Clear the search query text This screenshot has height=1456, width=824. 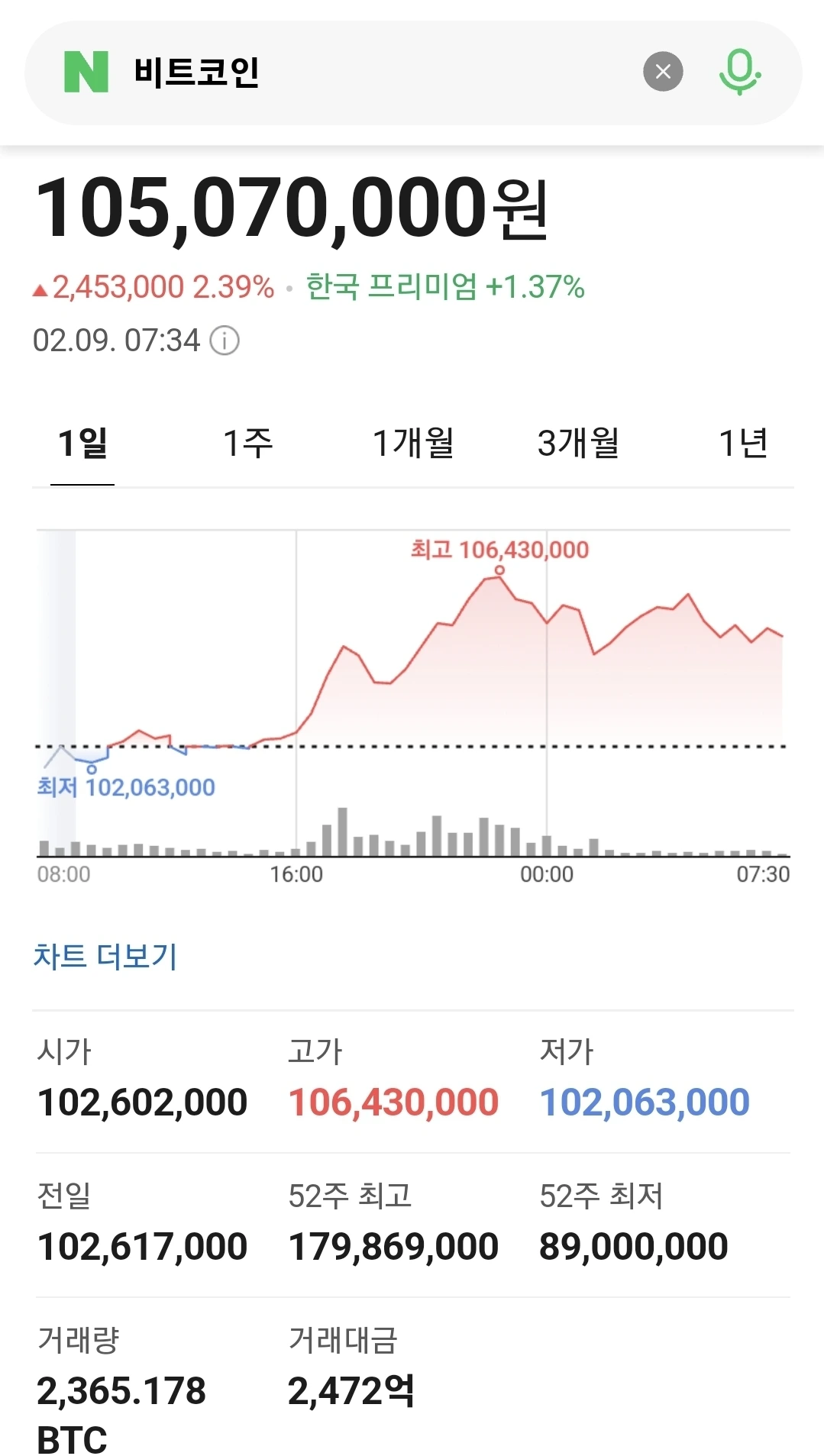coord(663,72)
